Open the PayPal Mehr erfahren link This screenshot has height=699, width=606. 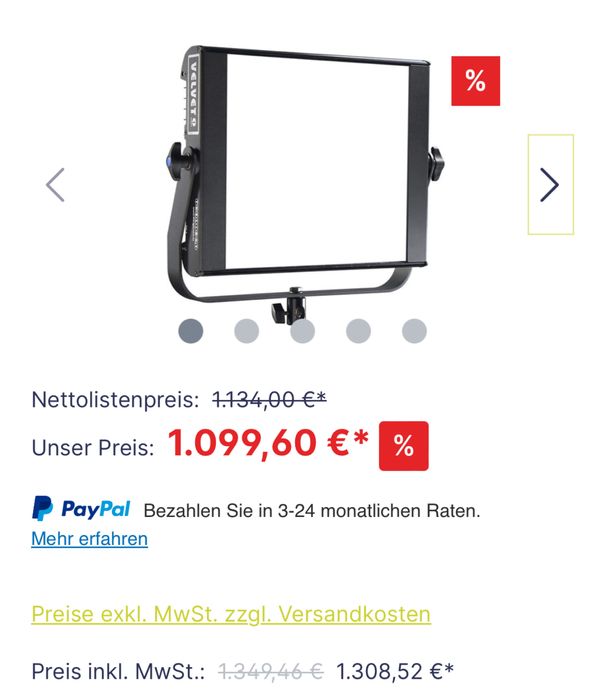tap(89, 539)
